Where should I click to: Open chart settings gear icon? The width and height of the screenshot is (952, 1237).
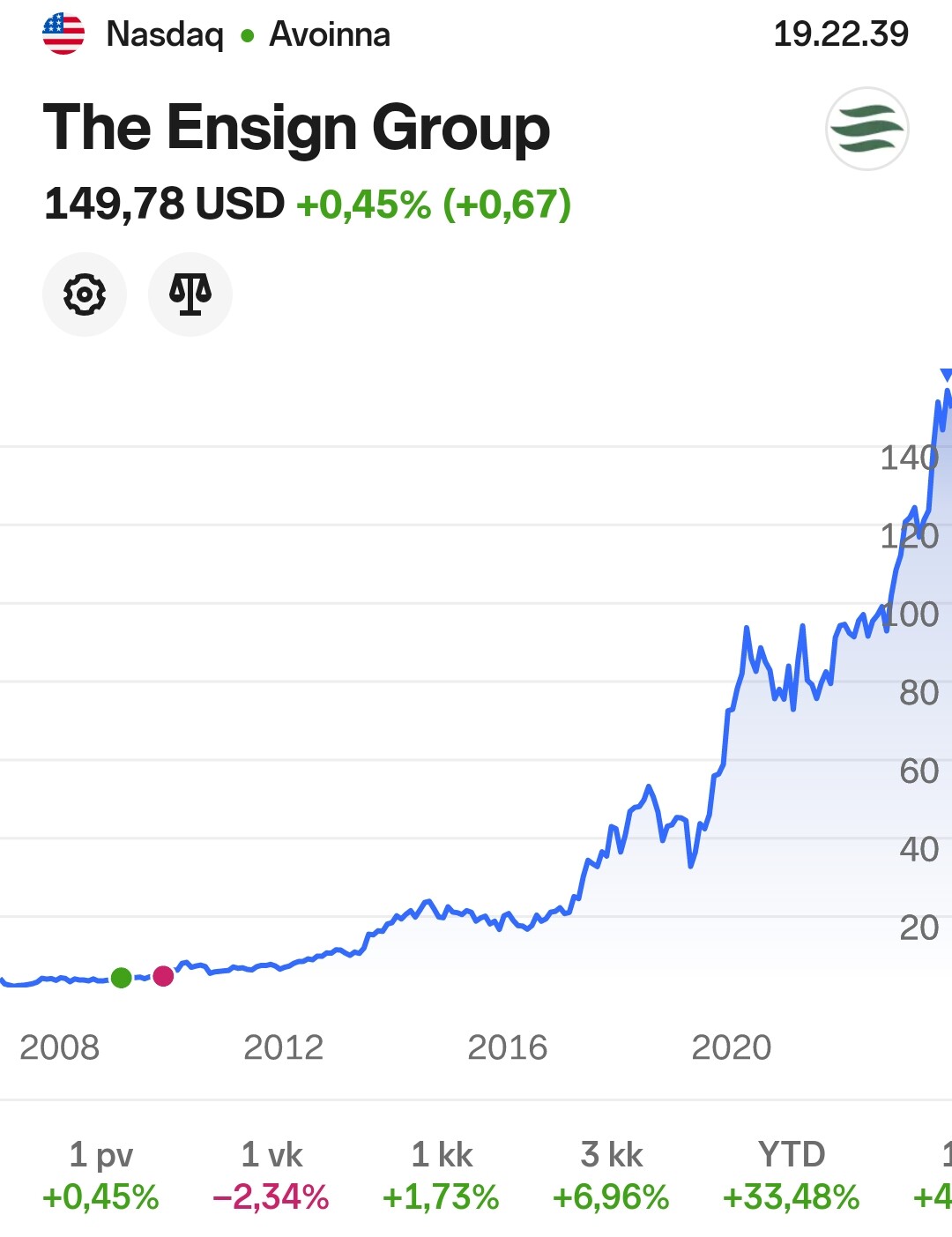[x=85, y=294]
